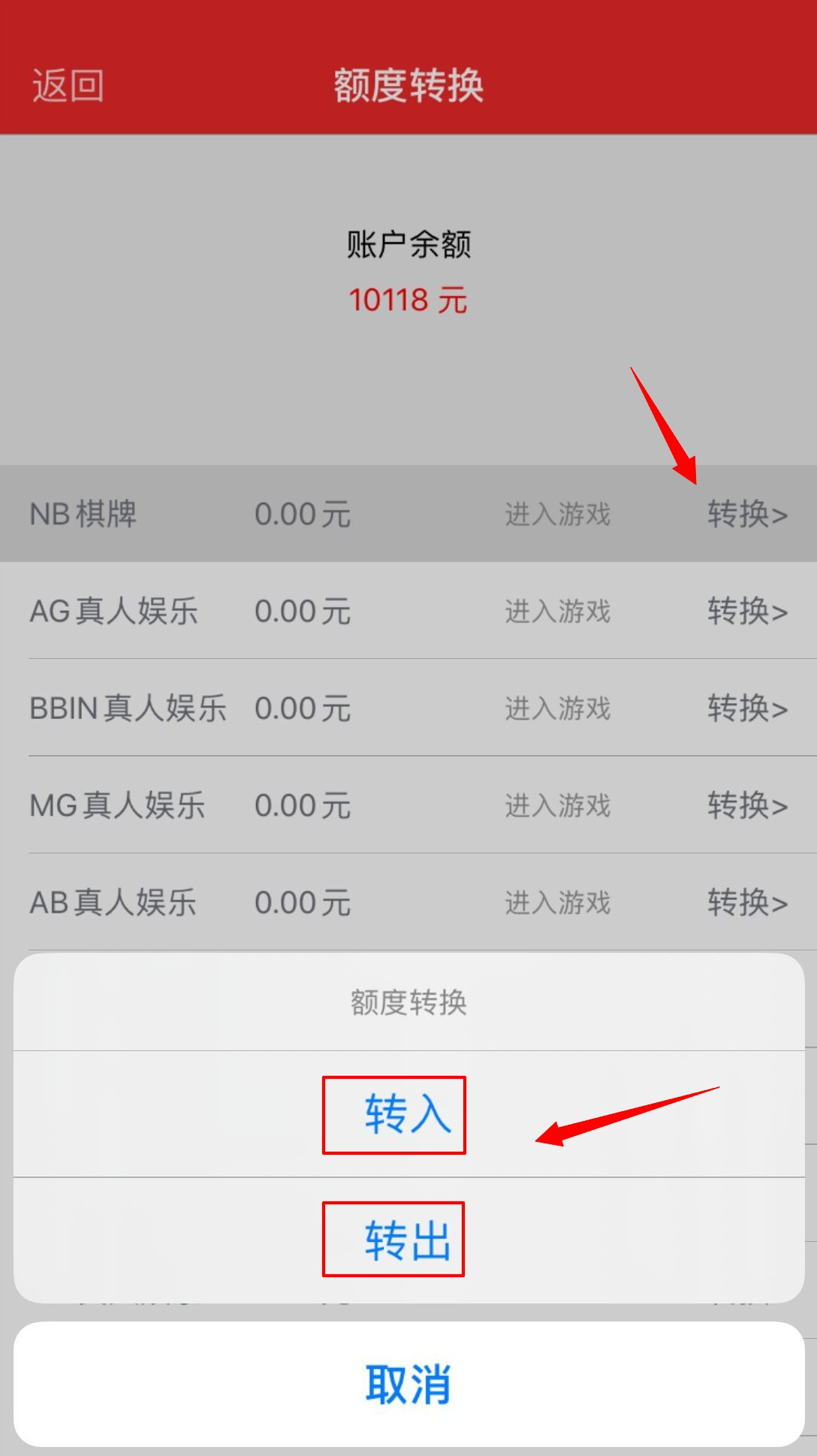
Task: Tap 转换> on the MG真人娱乐 row
Action: (x=746, y=805)
